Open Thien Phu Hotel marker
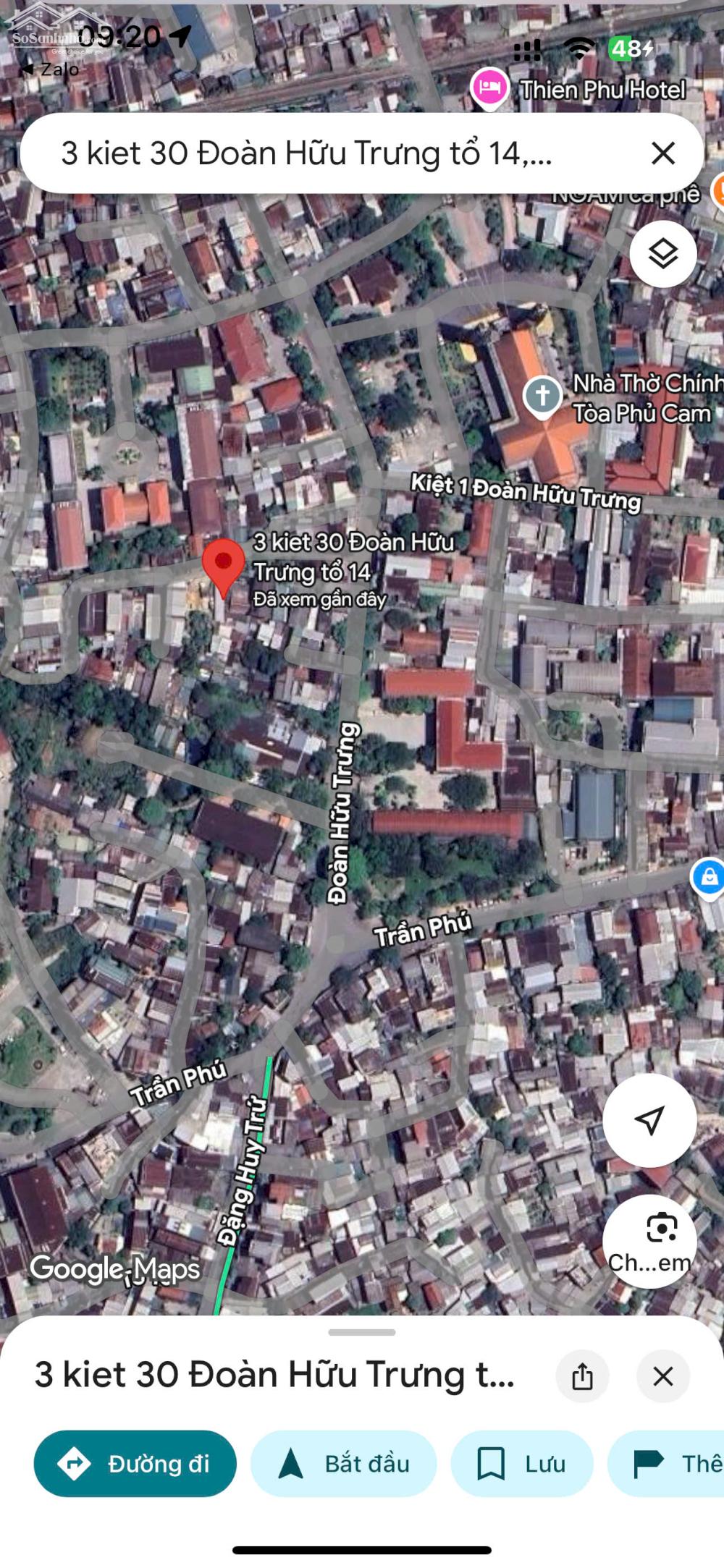Screen dimensions: 724x1568 489,88
